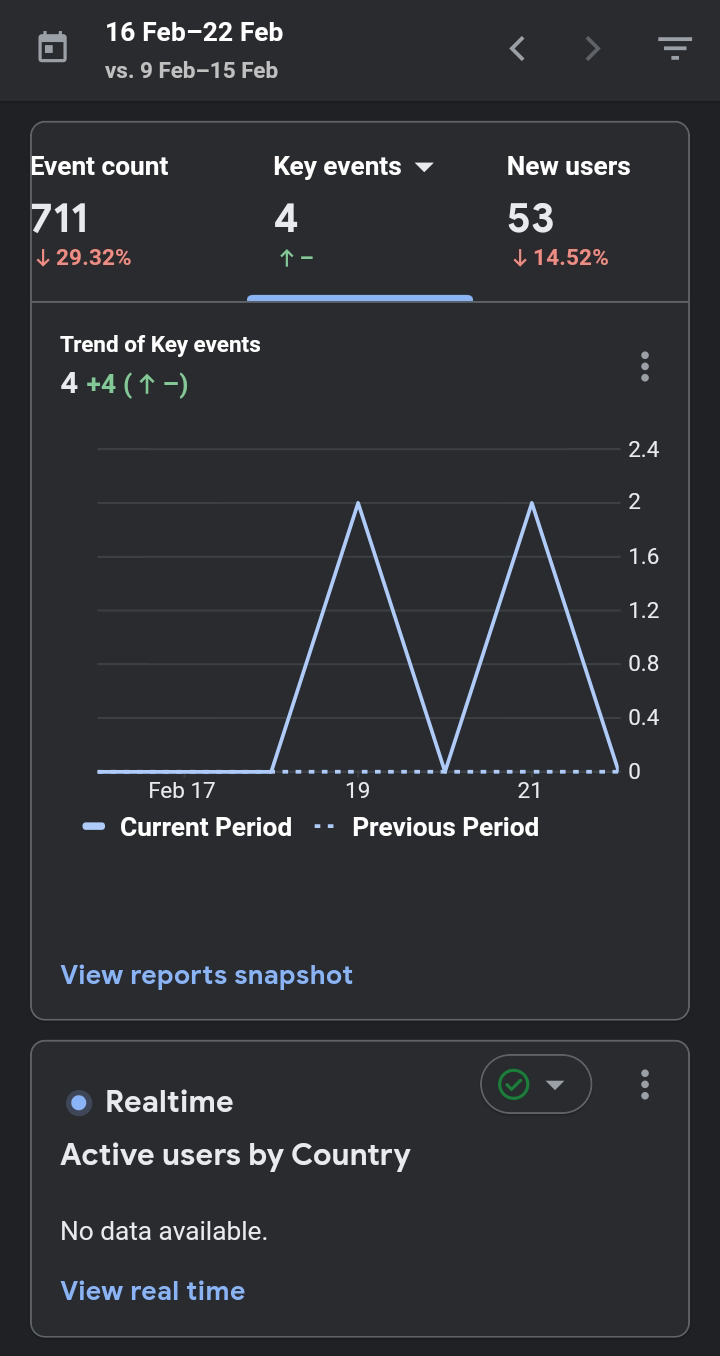Screen dimensions: 720x1356
Task: Open the date range calendar picker
Action: coord(52,48)
